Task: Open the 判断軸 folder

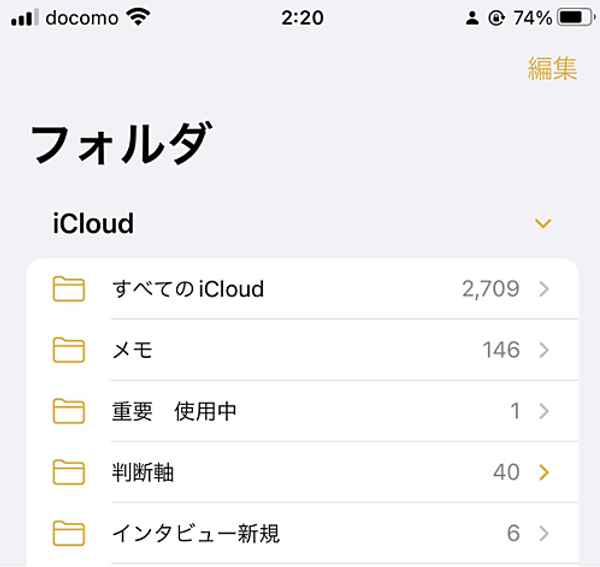Action: point(300,472)
